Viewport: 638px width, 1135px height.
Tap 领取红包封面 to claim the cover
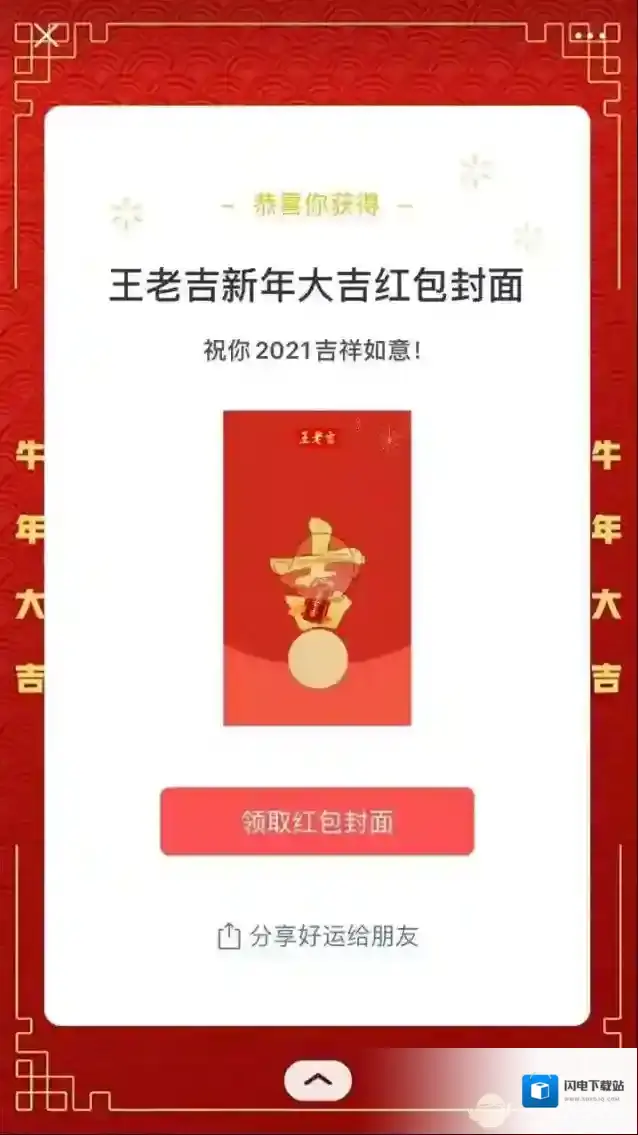point(317,822)
